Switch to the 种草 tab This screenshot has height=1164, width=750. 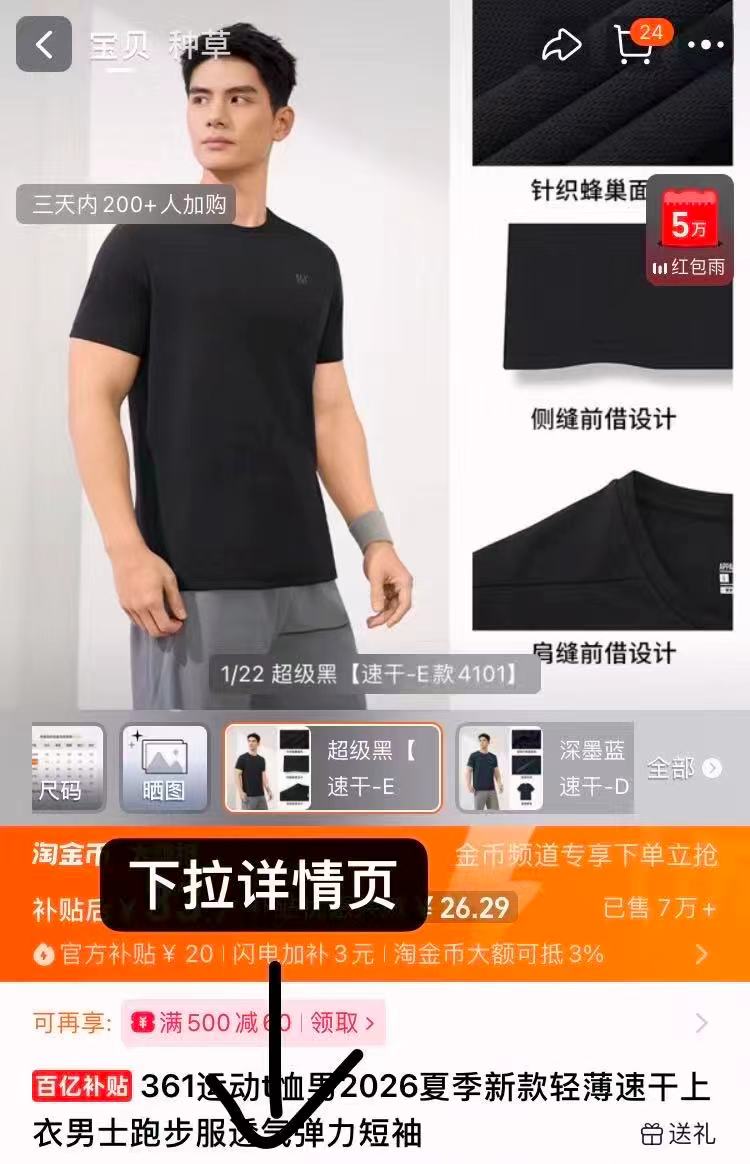[199, 45]
